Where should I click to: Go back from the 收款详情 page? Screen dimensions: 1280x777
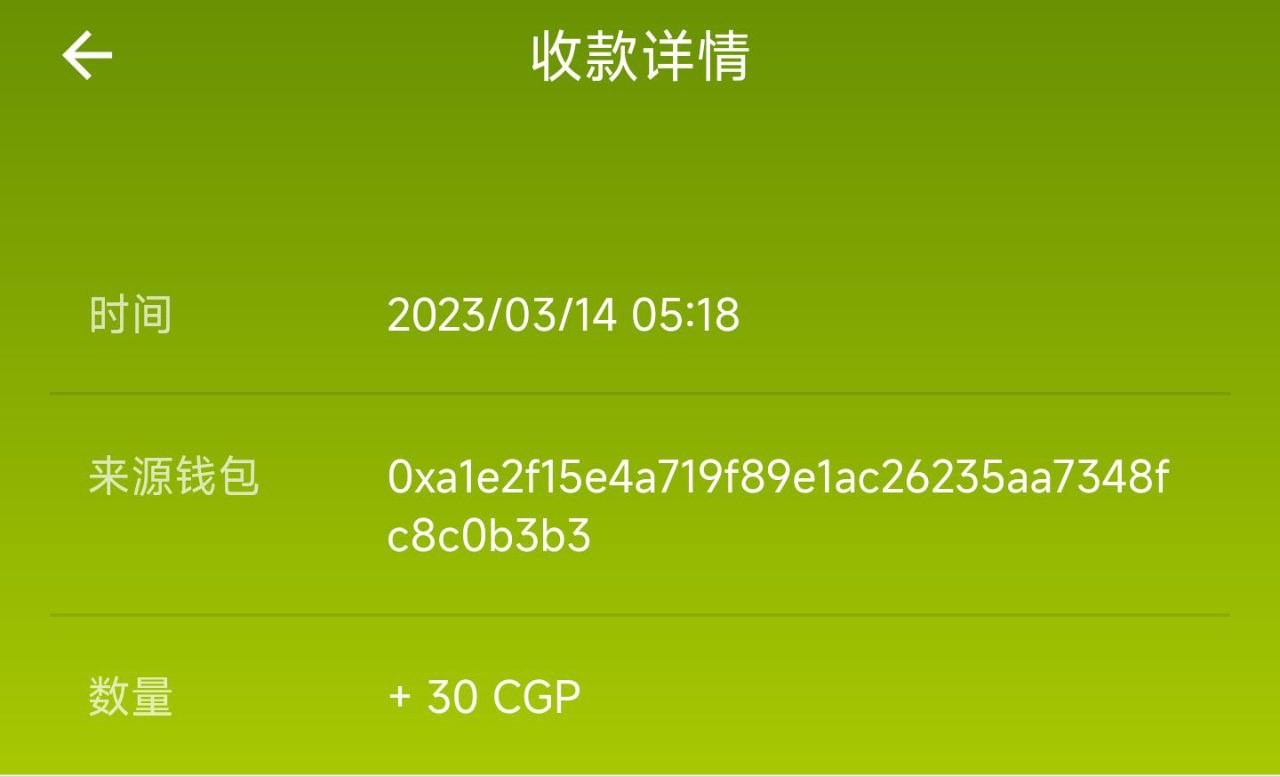87,56
